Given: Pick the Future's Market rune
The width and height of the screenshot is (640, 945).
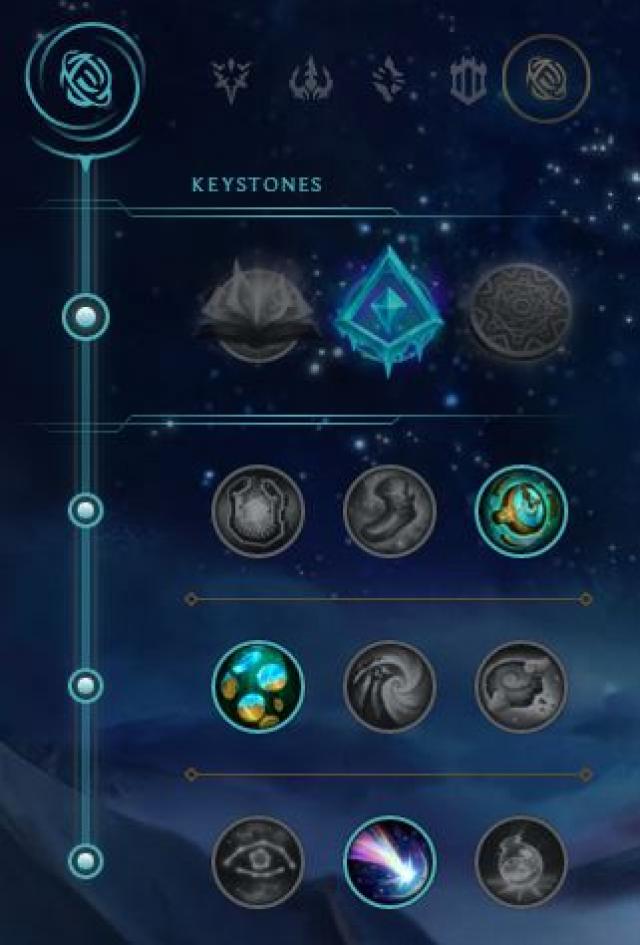Looking at the screenshot, I should pyautogui.click(x=258, y=686).
